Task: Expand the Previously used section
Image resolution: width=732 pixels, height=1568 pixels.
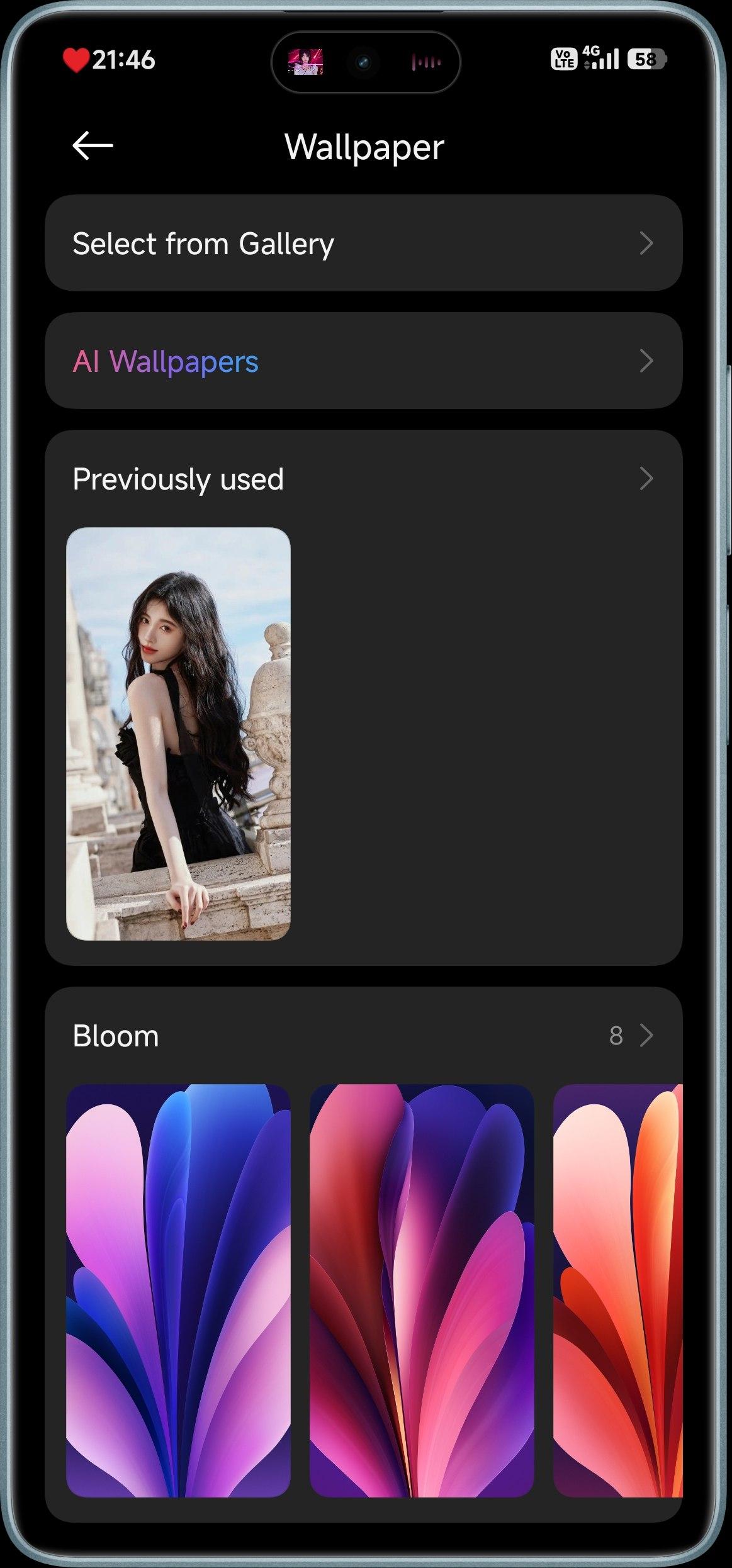Action: pyautogui.click(x=646, y=479)
